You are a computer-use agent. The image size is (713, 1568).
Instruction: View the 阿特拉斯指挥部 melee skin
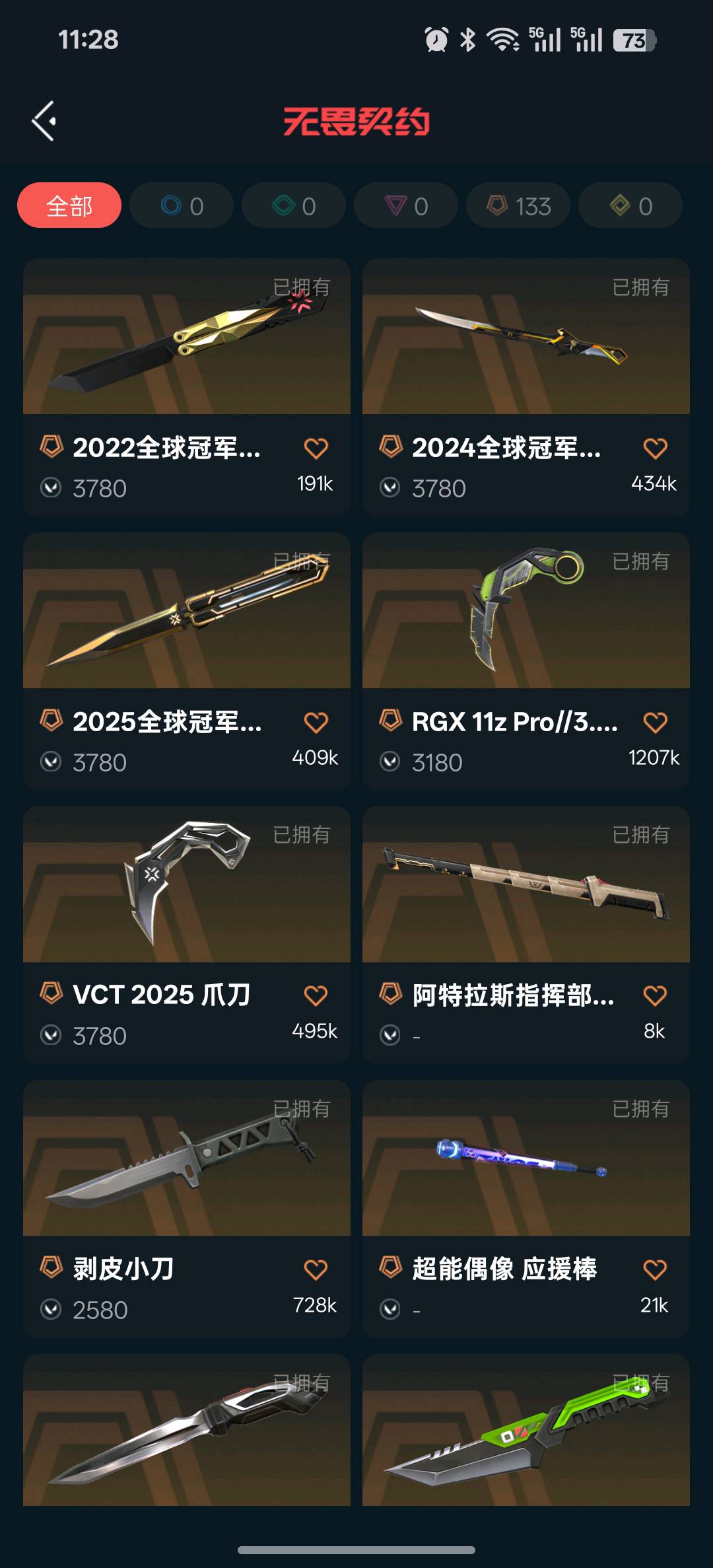click(x=526, y=885)
